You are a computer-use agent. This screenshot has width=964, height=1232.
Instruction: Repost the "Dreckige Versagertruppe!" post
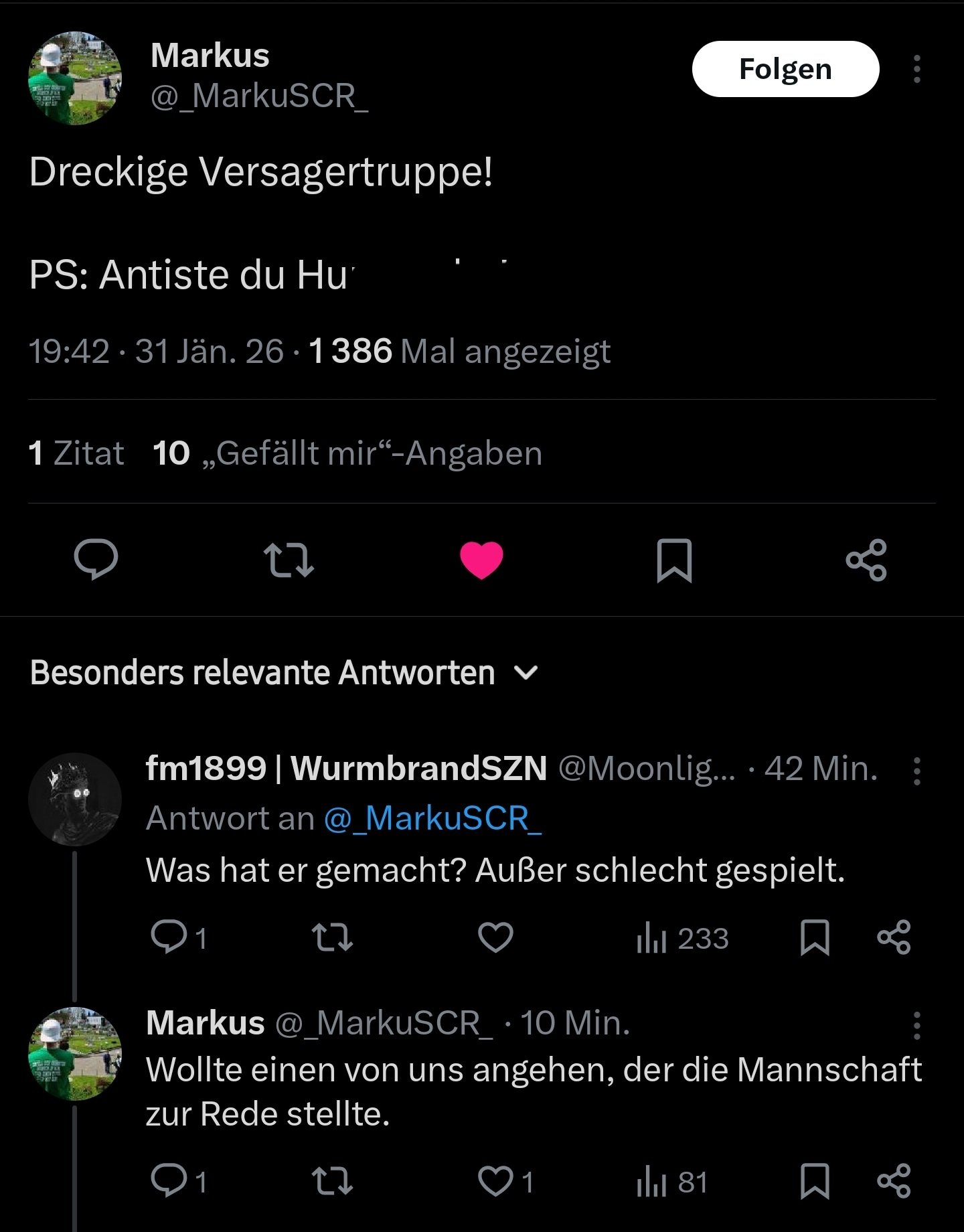(289, 560)
